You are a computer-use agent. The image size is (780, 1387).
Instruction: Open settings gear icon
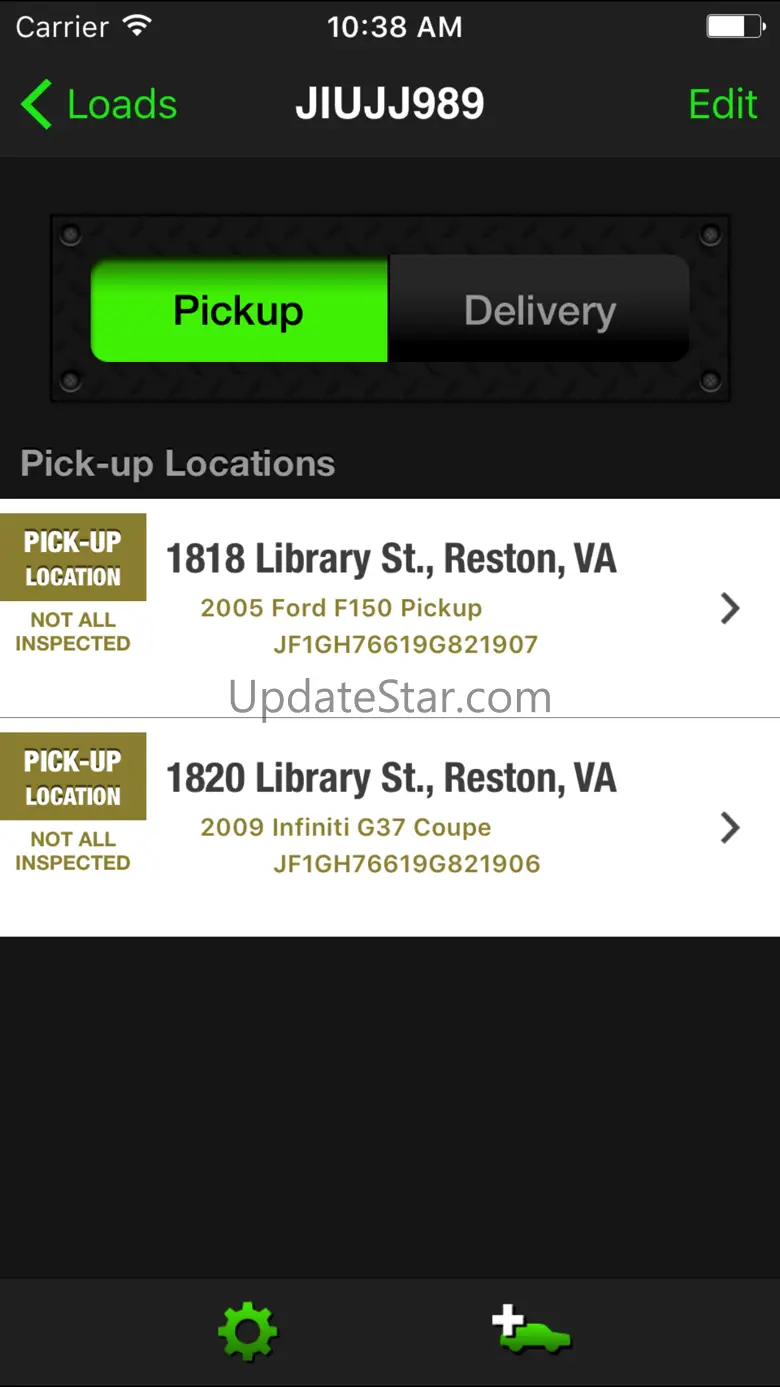tap(247, 1332)
